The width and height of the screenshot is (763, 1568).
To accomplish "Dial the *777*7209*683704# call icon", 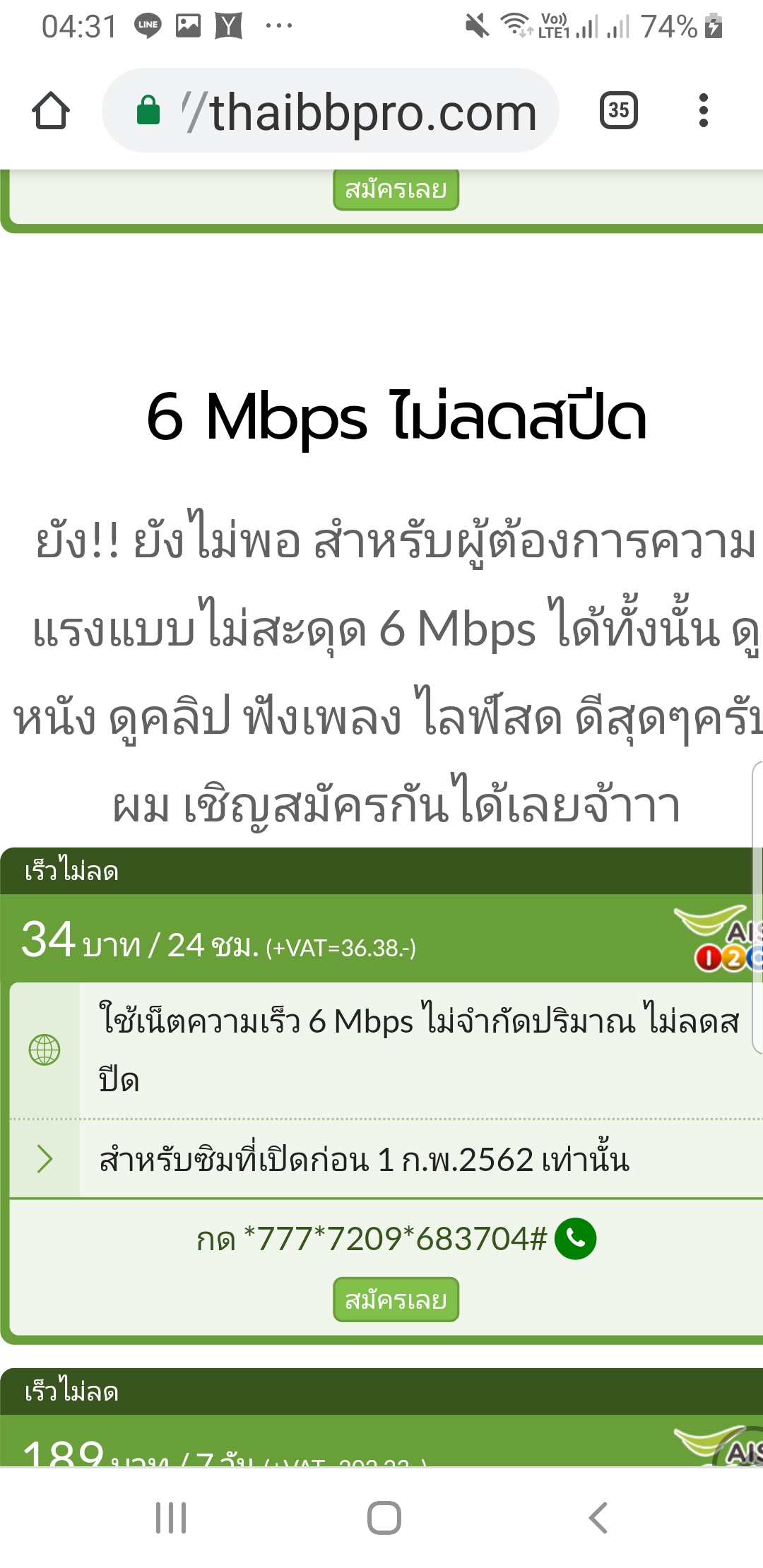I will [576, 1239].
